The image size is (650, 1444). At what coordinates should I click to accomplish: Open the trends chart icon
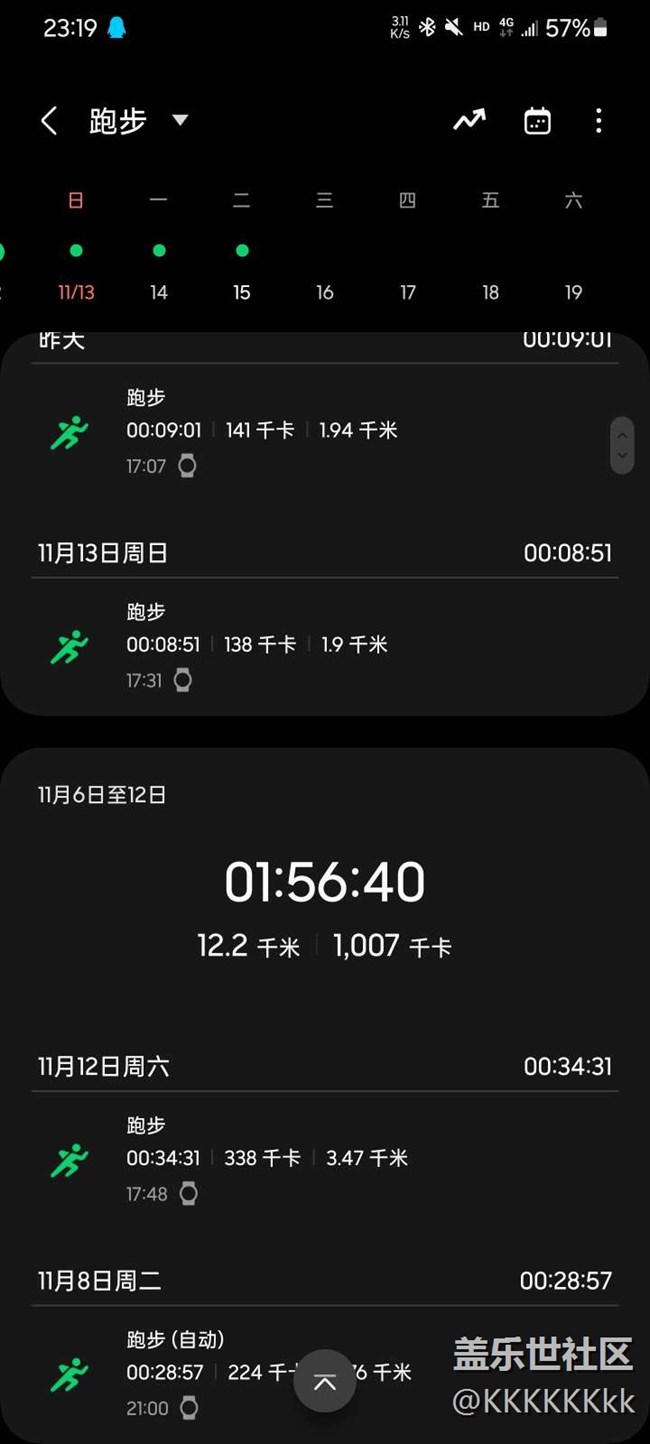pos(469,121)
